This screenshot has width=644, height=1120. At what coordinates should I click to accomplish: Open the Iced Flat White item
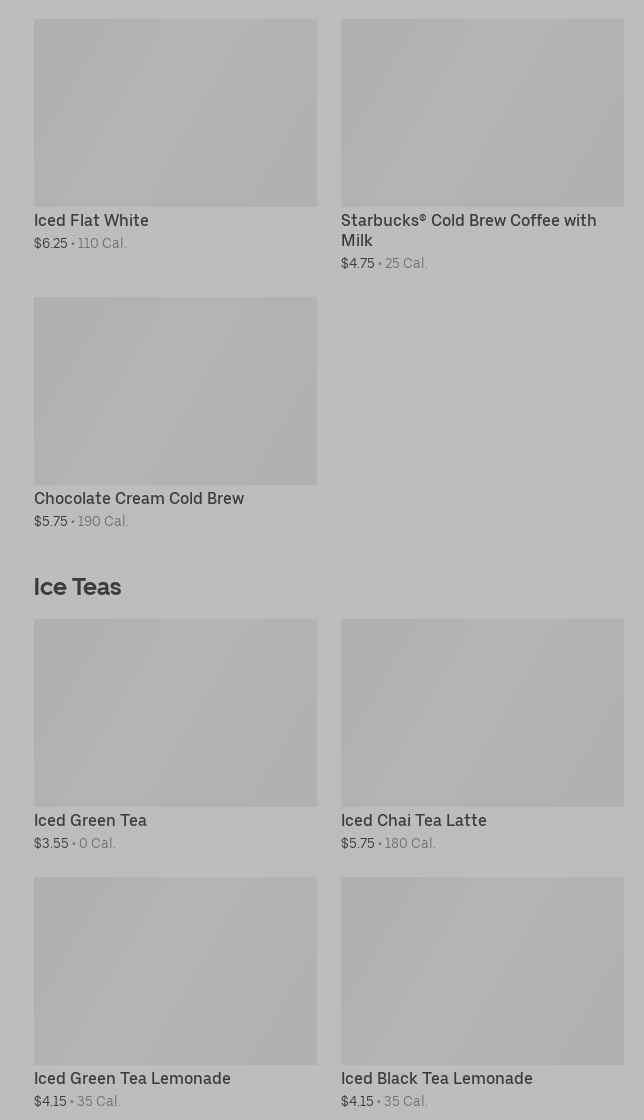tap(175, 135)
